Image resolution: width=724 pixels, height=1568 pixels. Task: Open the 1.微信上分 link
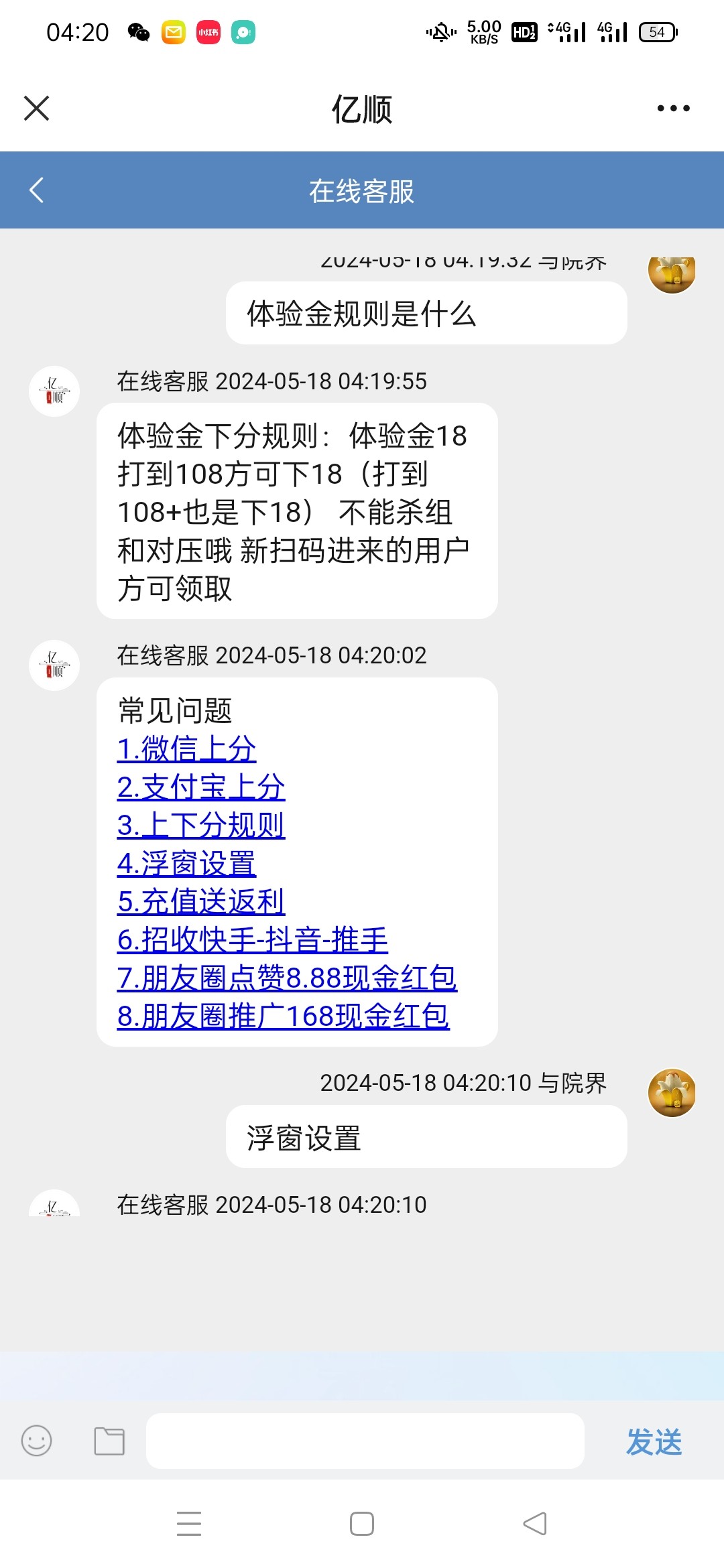[x=186, y=748]
